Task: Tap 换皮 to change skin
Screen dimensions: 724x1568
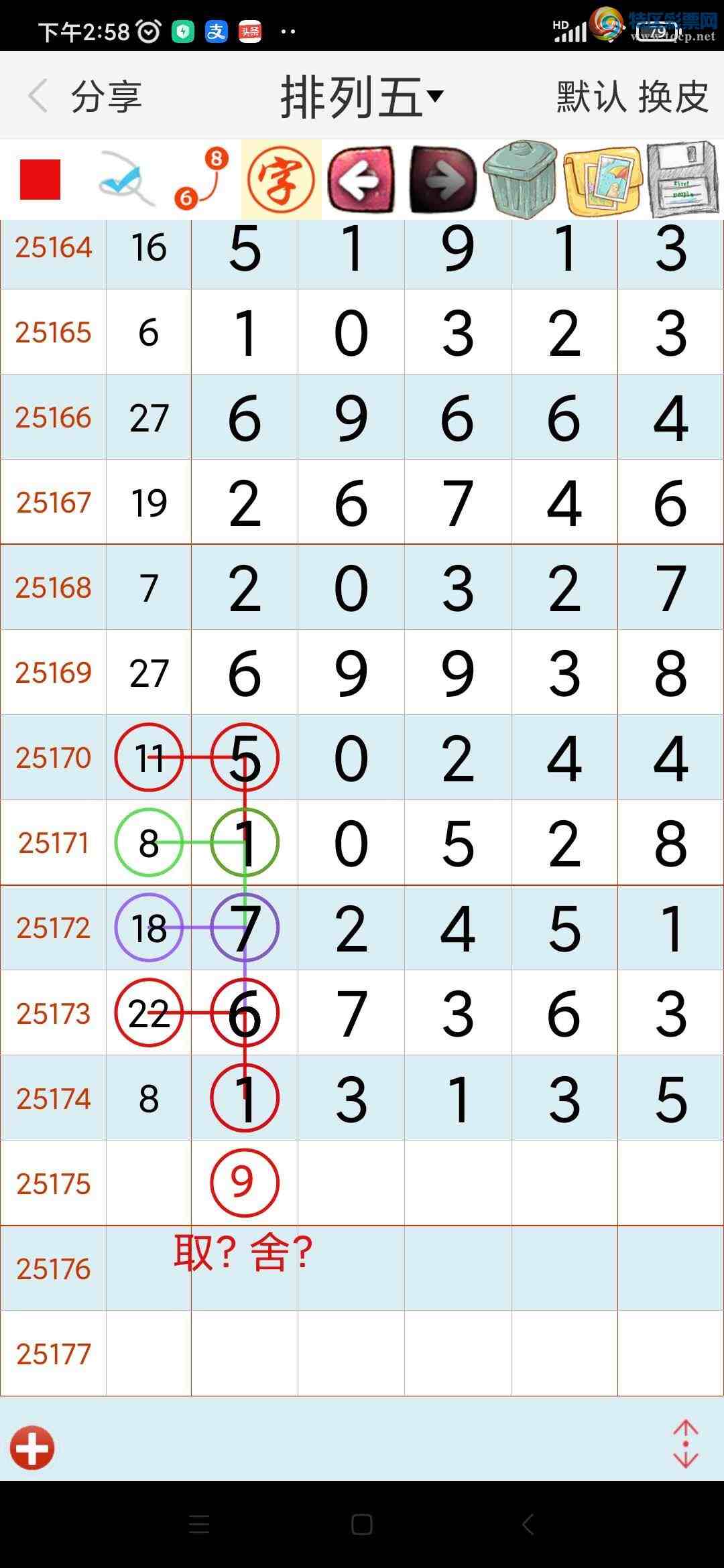Action: [x=673, y=96]
